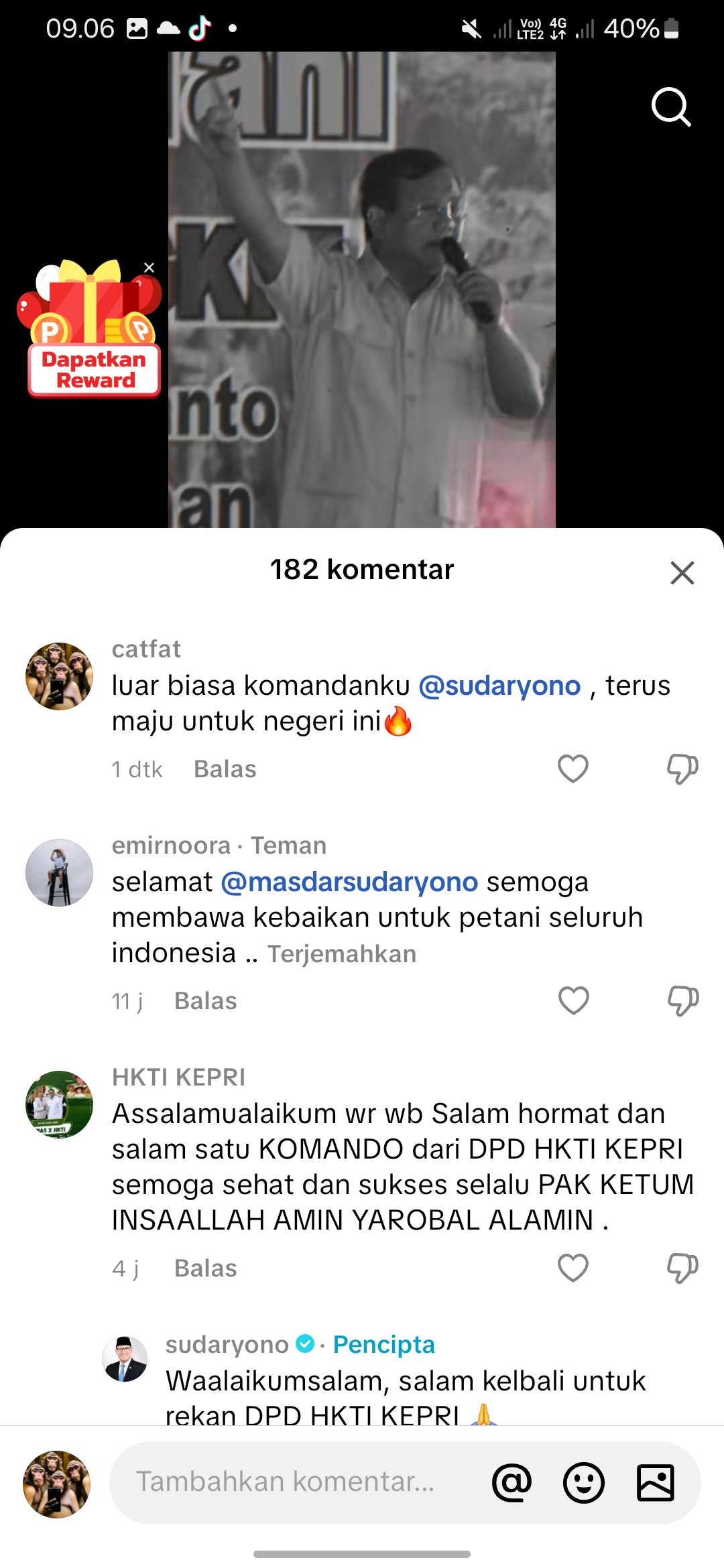724x1568 pixels.
Task: Attach an image to the comment
Action: (x=655, y=1482)
